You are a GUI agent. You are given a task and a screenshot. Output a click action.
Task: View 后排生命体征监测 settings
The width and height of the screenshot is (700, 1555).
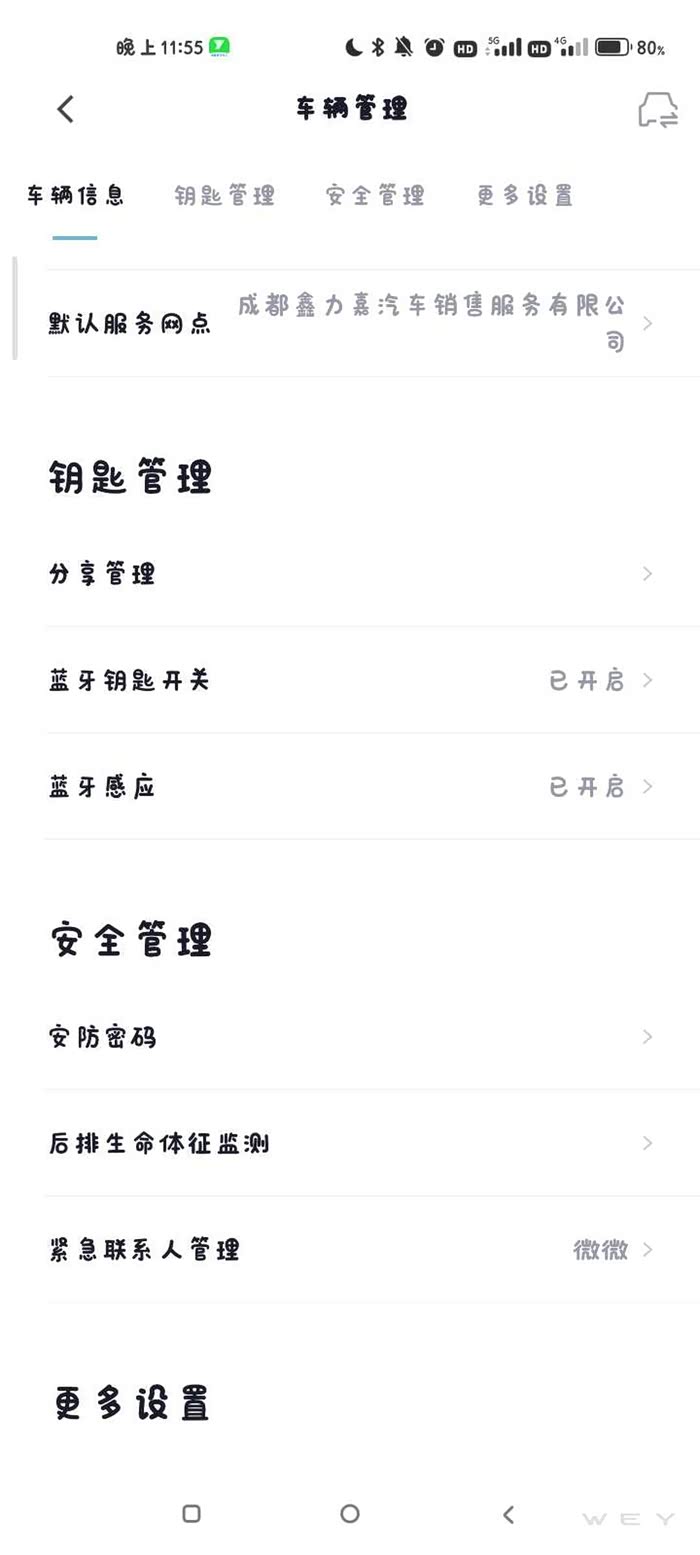pyautogui.click(x=350, y=1143)
